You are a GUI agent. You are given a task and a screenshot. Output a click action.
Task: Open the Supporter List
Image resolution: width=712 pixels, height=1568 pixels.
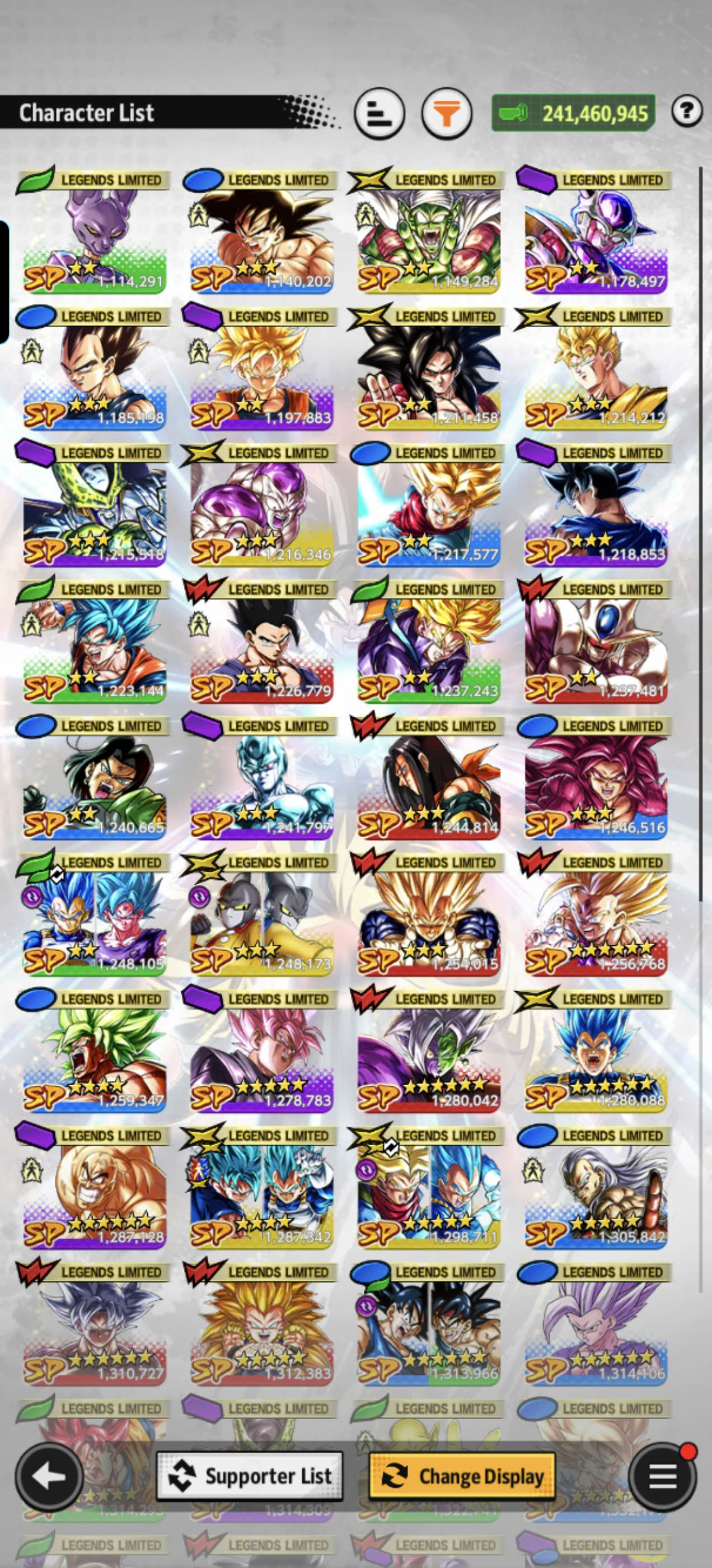click(250, 1476)
